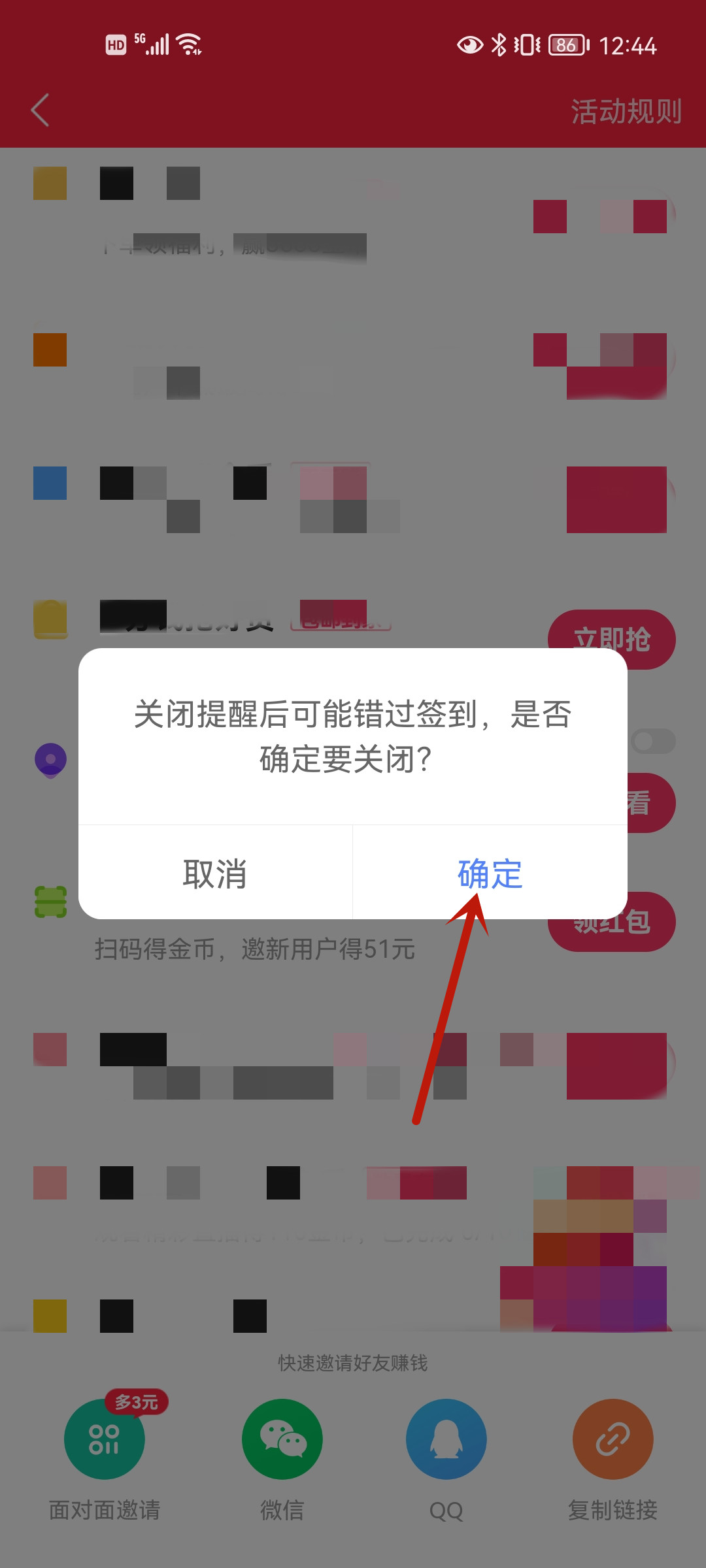Image resolution: width=706 pixels, height=1568 pixels.
Task: Open 活动规则 activity rules
Action: point(626,111)
